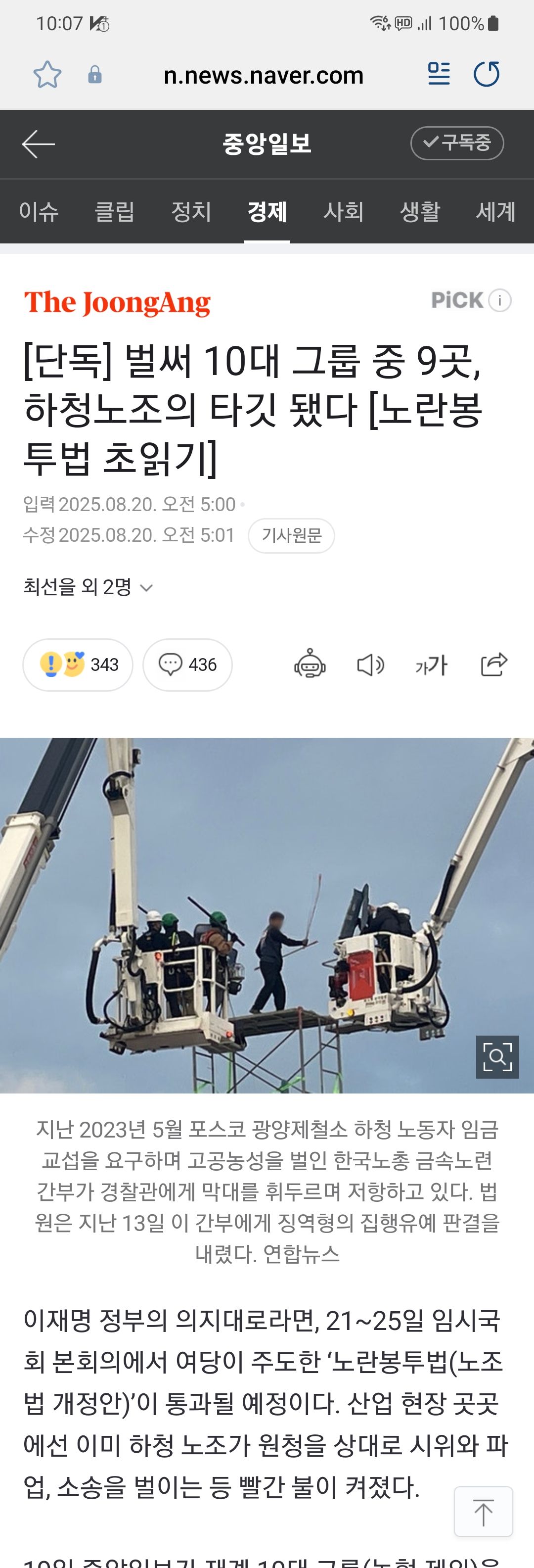This screenshot has width=534, height=1568.
Task: Expand the 최선을 외 2명 reporters list
Action: [x=88, y=587]
